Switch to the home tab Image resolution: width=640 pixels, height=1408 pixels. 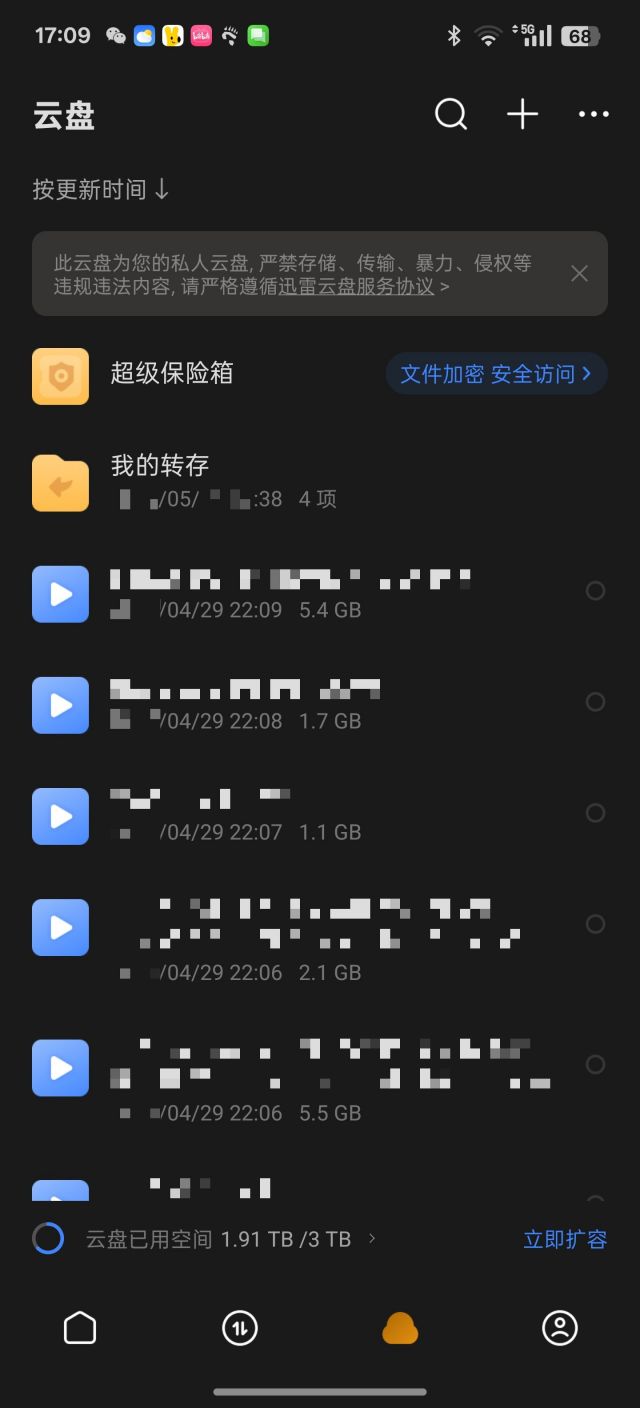pyautogui.click(x=80, y=1328)
